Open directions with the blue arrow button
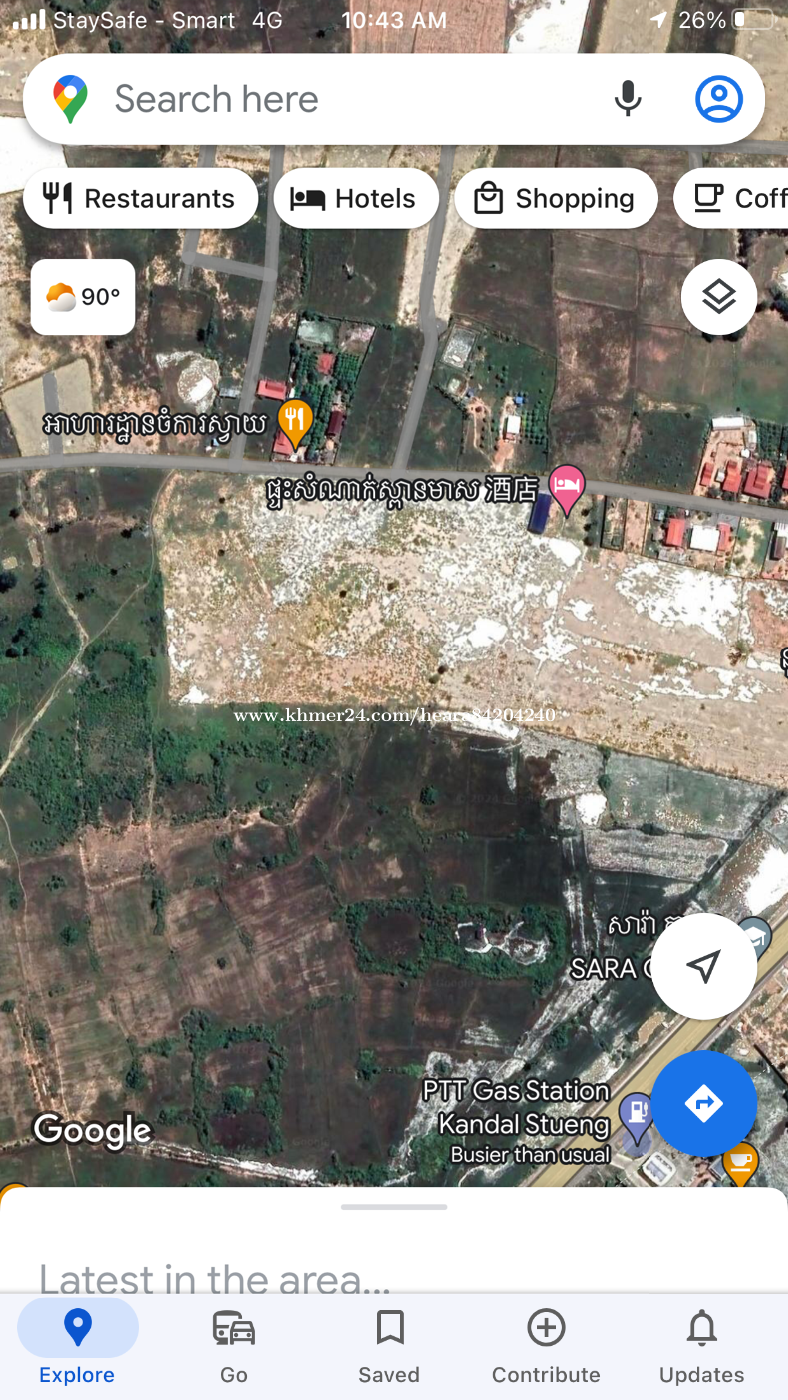Screen dimensions: 788x1400 [x=703, y=1103]
